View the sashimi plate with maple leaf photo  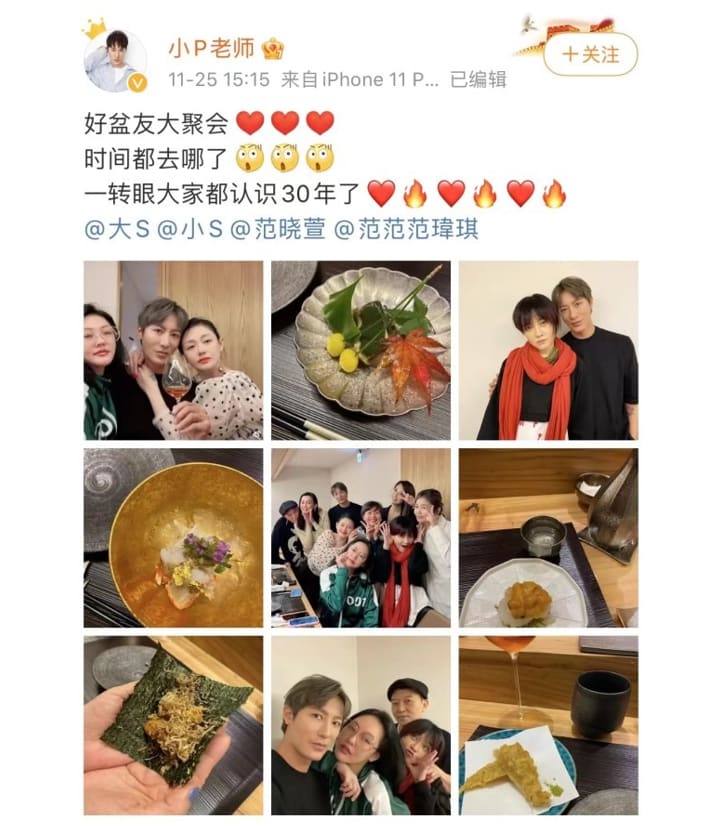(x=361, y=350)
